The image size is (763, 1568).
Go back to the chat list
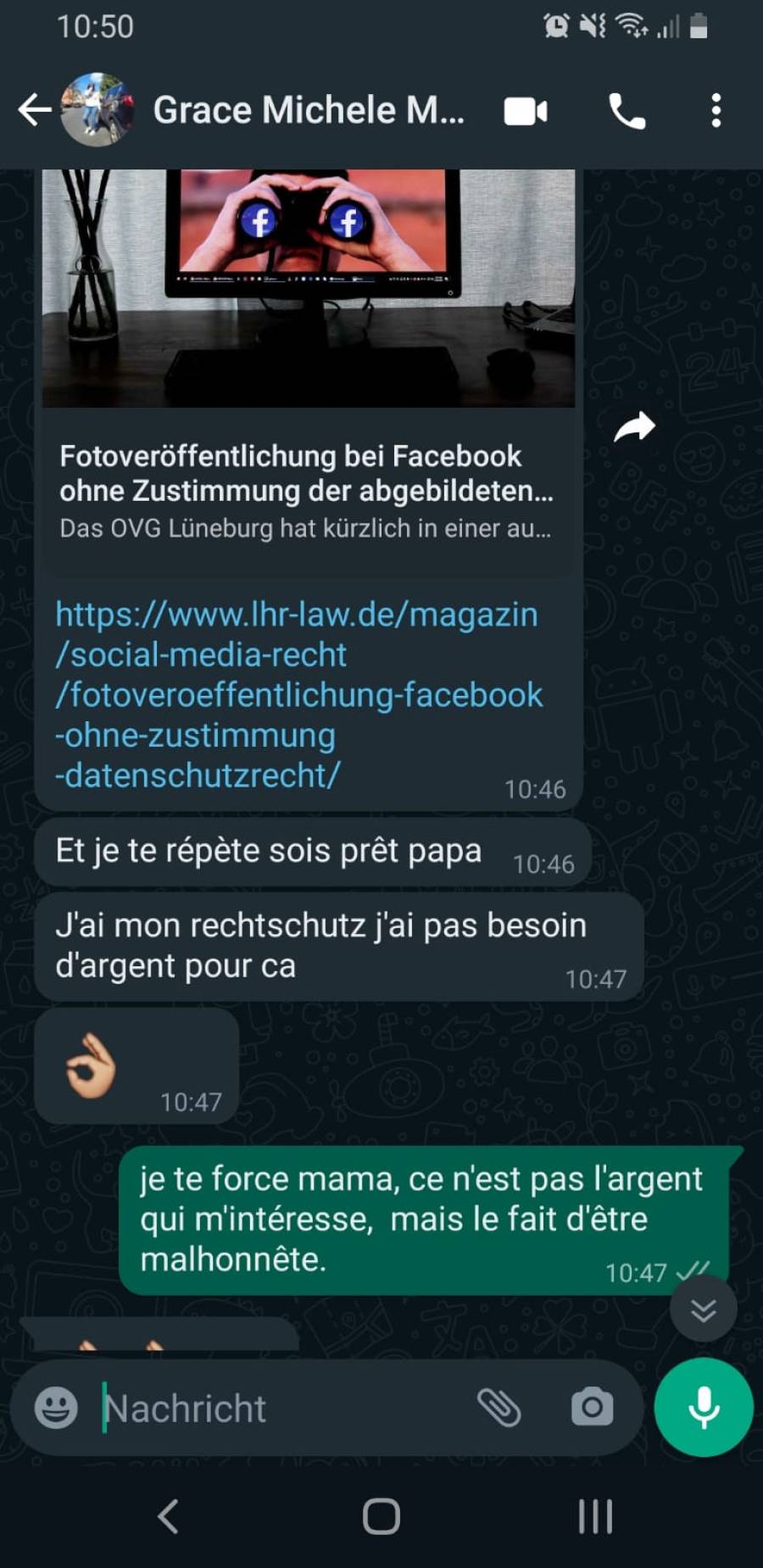point(34,110)
